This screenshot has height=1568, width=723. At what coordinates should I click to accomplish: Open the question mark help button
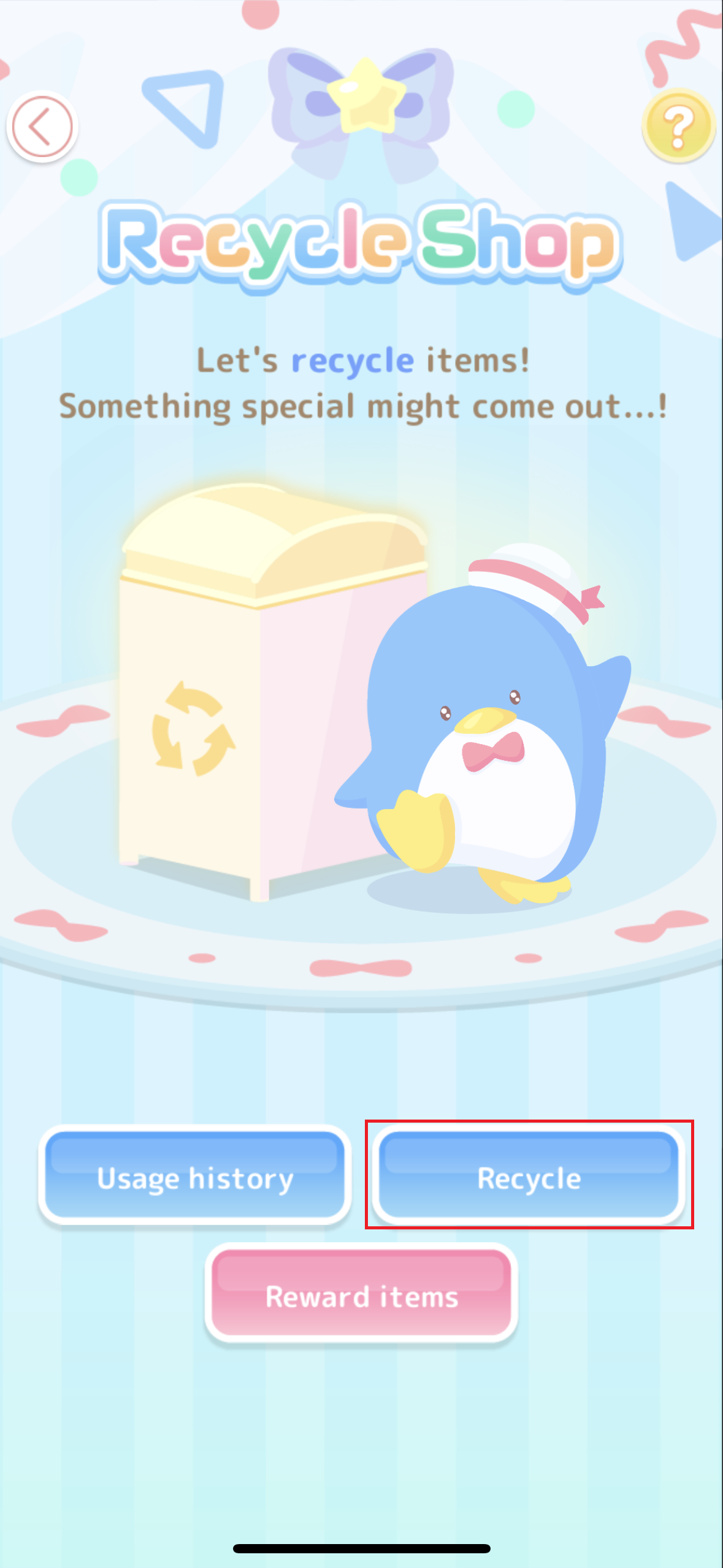(678, 126)
